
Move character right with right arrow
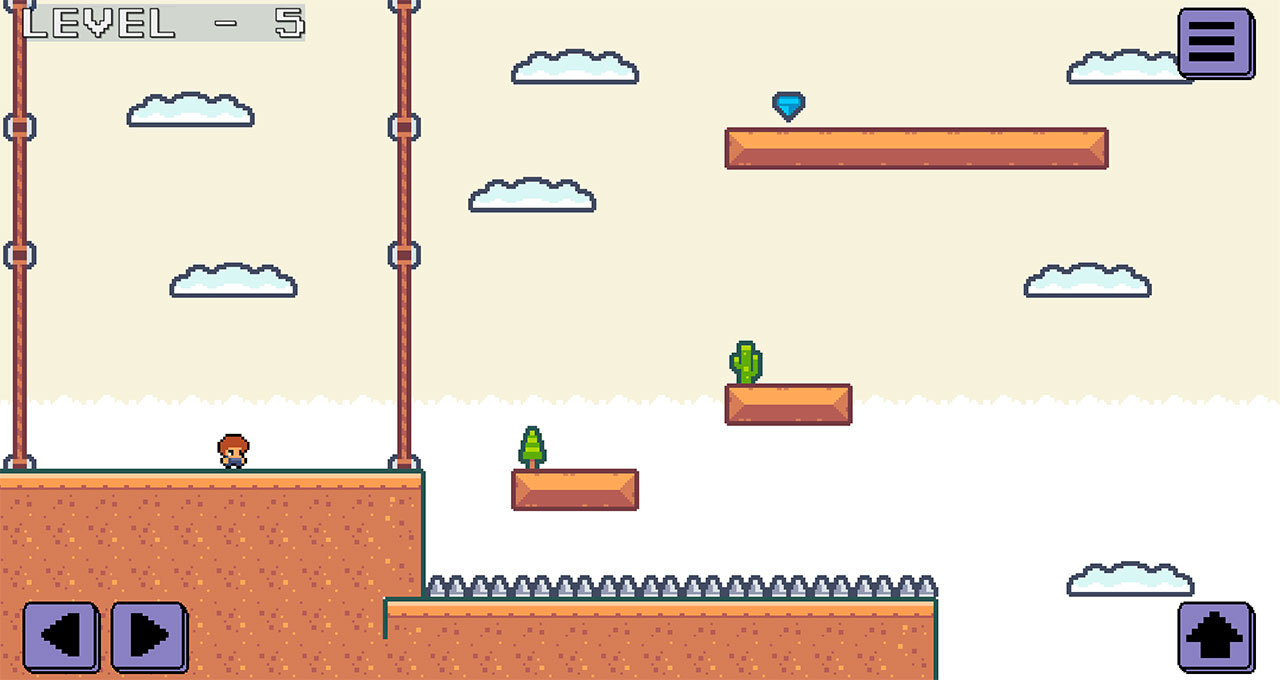tap(148, 635)
